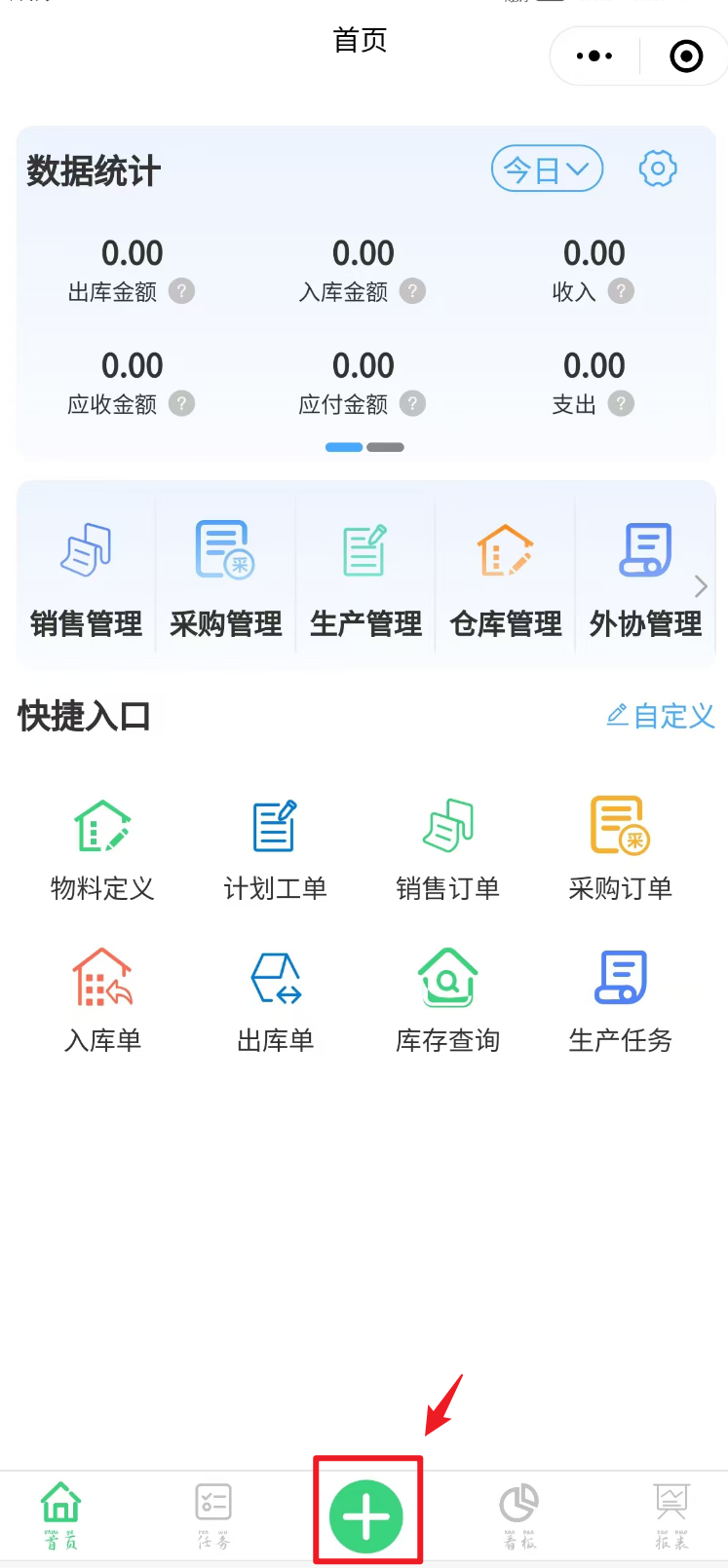Show more modules with right chevron
Viewport: 728px width, 1568px height.
tap(701, 585)
